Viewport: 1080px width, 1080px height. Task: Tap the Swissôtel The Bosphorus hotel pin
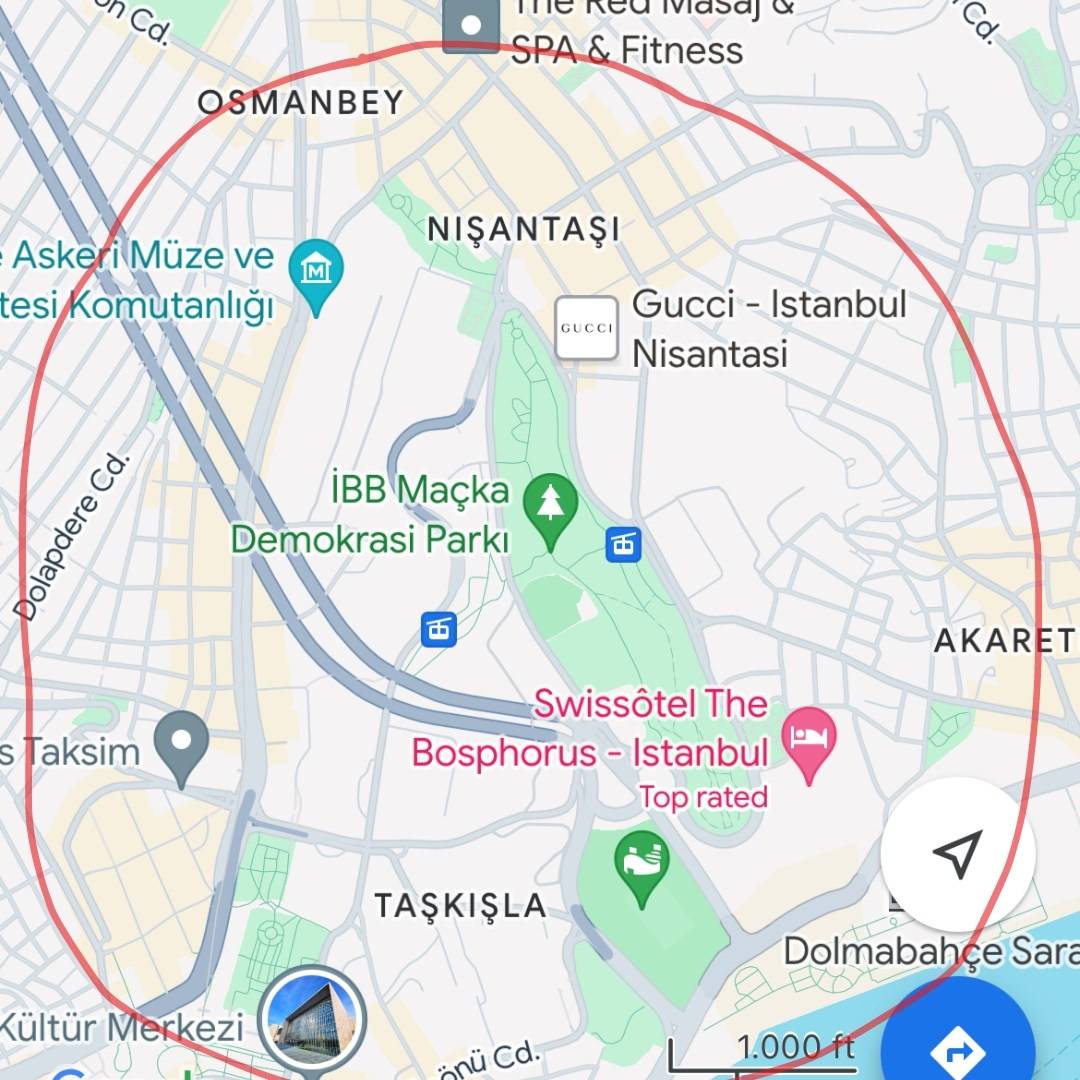810,740
